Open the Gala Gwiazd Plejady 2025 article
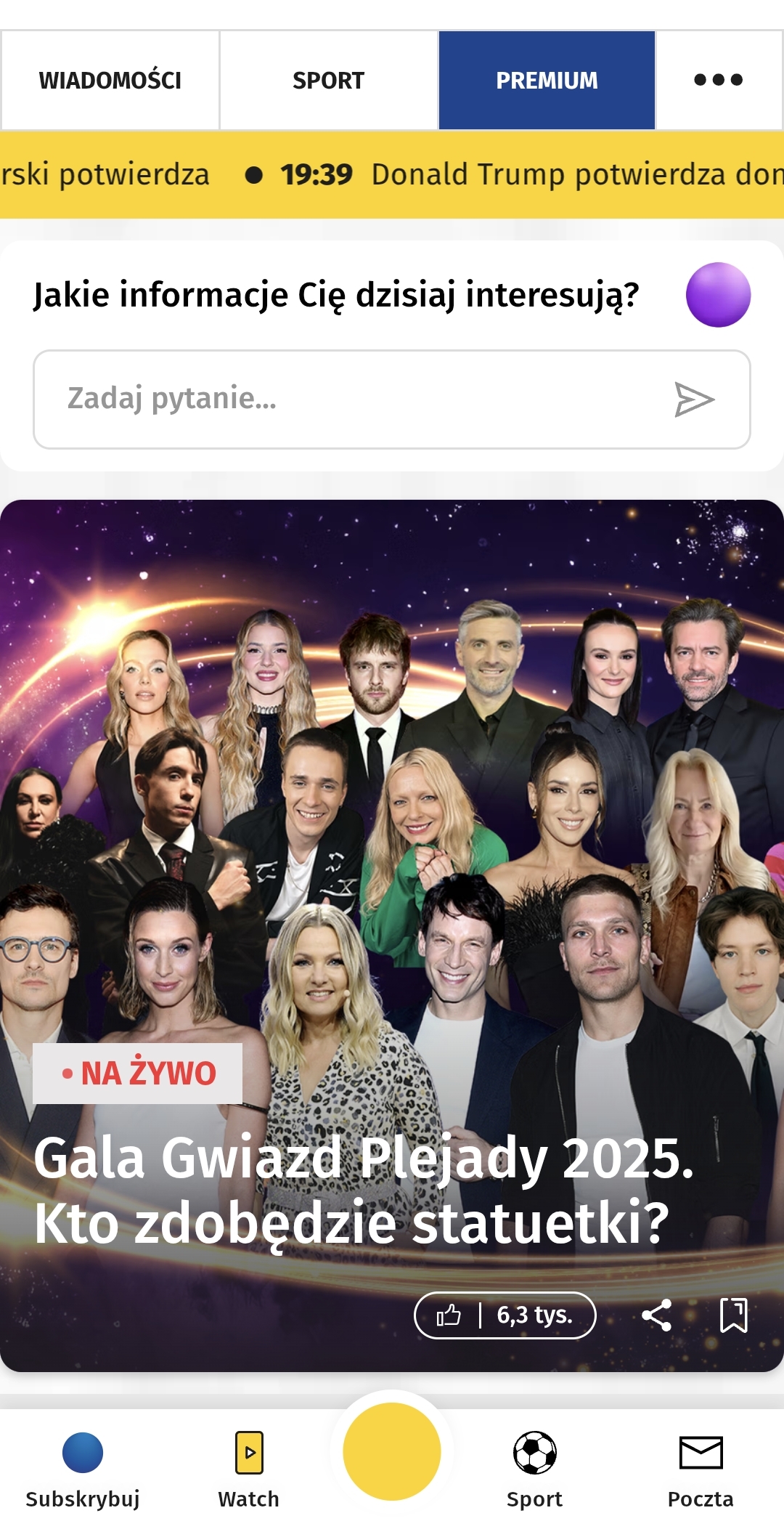The image size is (784, 1529). [x=363, y=1190]
